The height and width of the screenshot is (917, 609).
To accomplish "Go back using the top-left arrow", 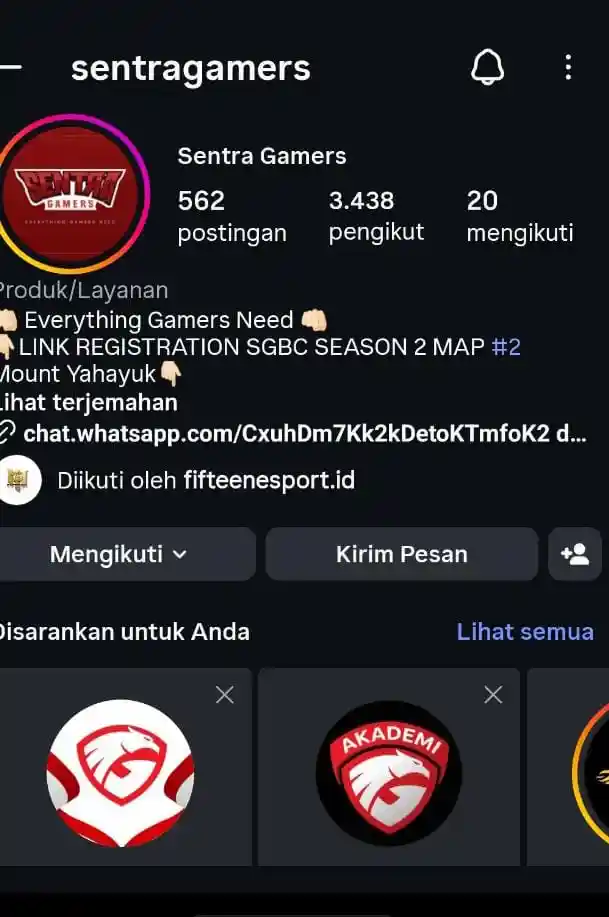I will point(10,68).
